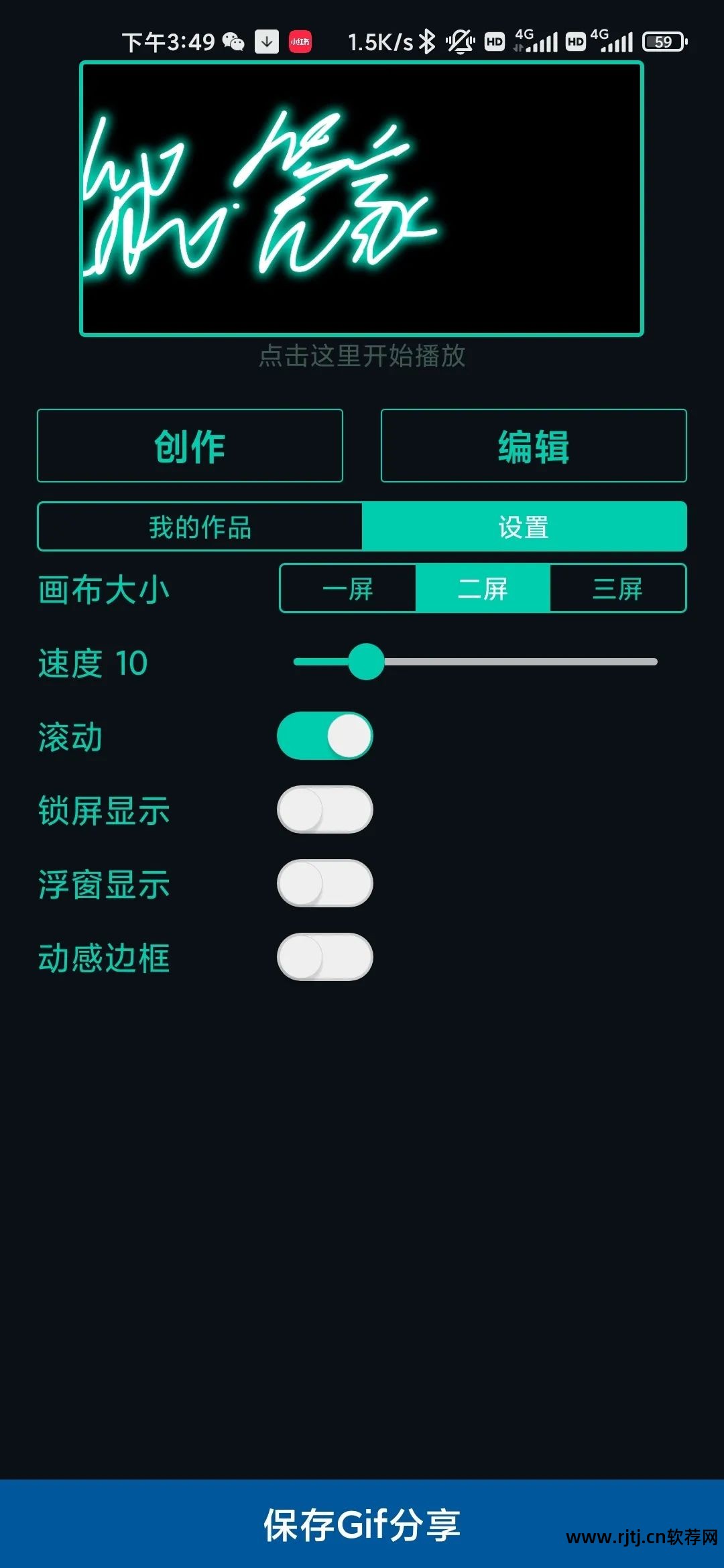Toggle the 动感边框 dynamic border switch
Screen dimensions: 724x1568
[325, 957]
